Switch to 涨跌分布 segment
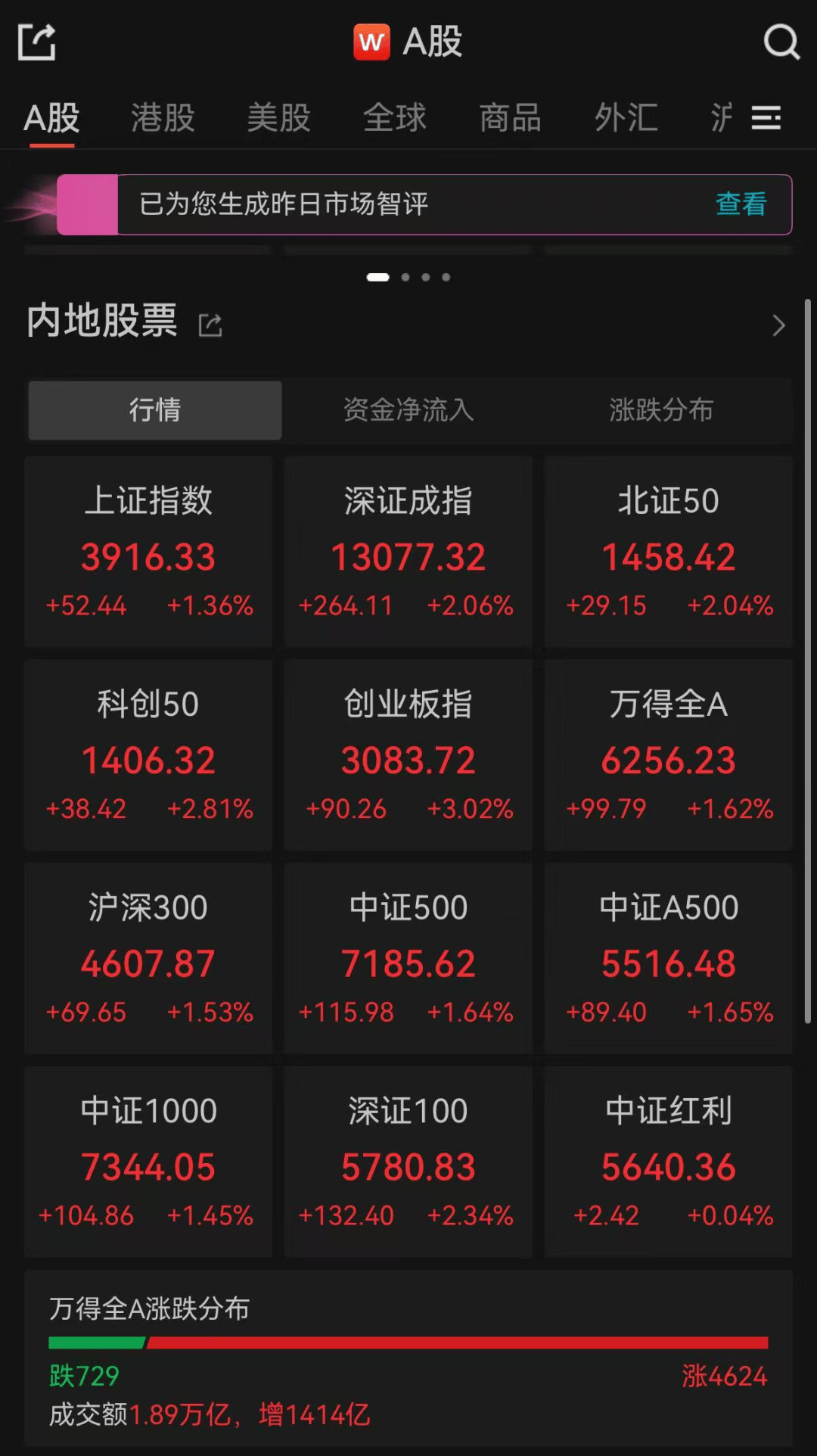The image size is (817, 1456). [x=661, y=410]
